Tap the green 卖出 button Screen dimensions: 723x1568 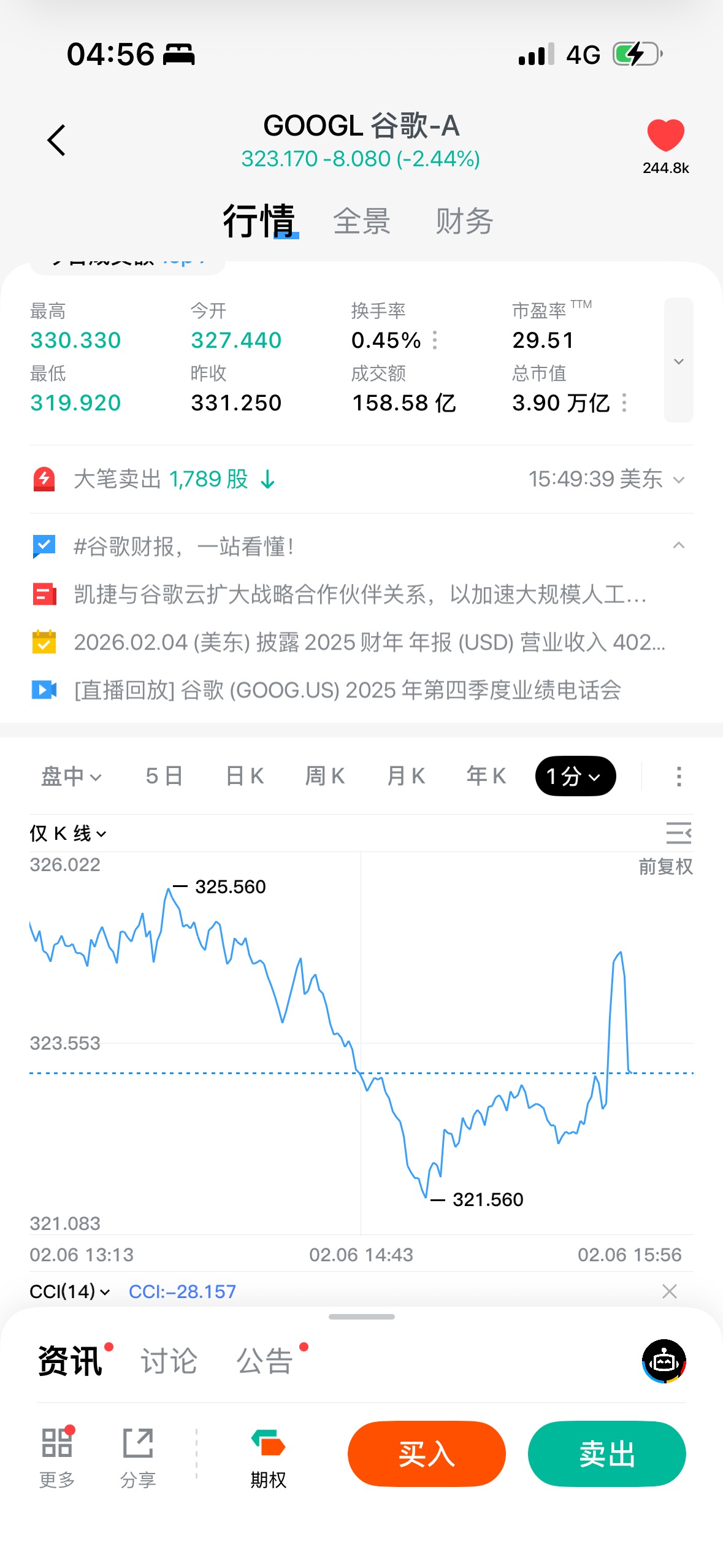[606, 1454]
